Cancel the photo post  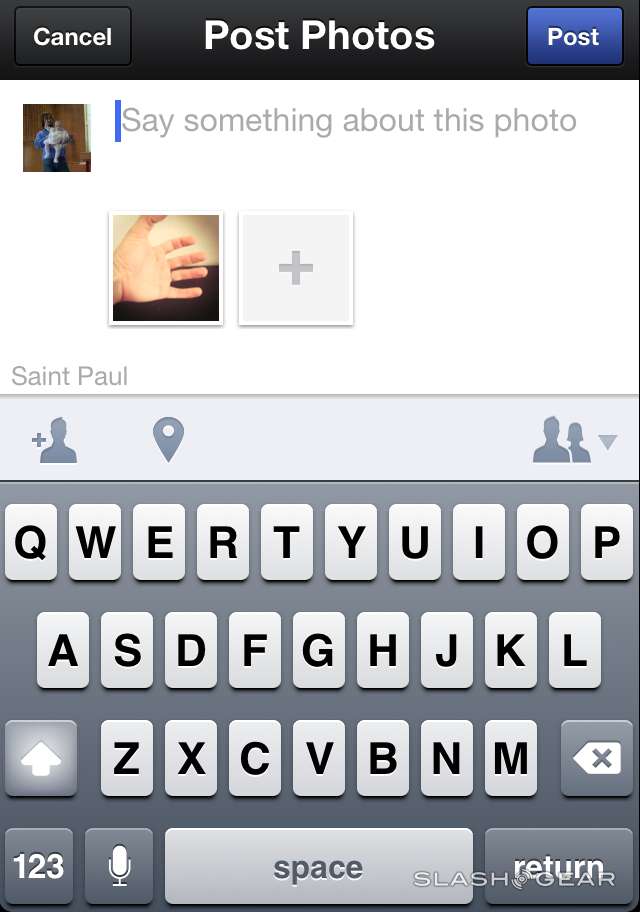72,37
